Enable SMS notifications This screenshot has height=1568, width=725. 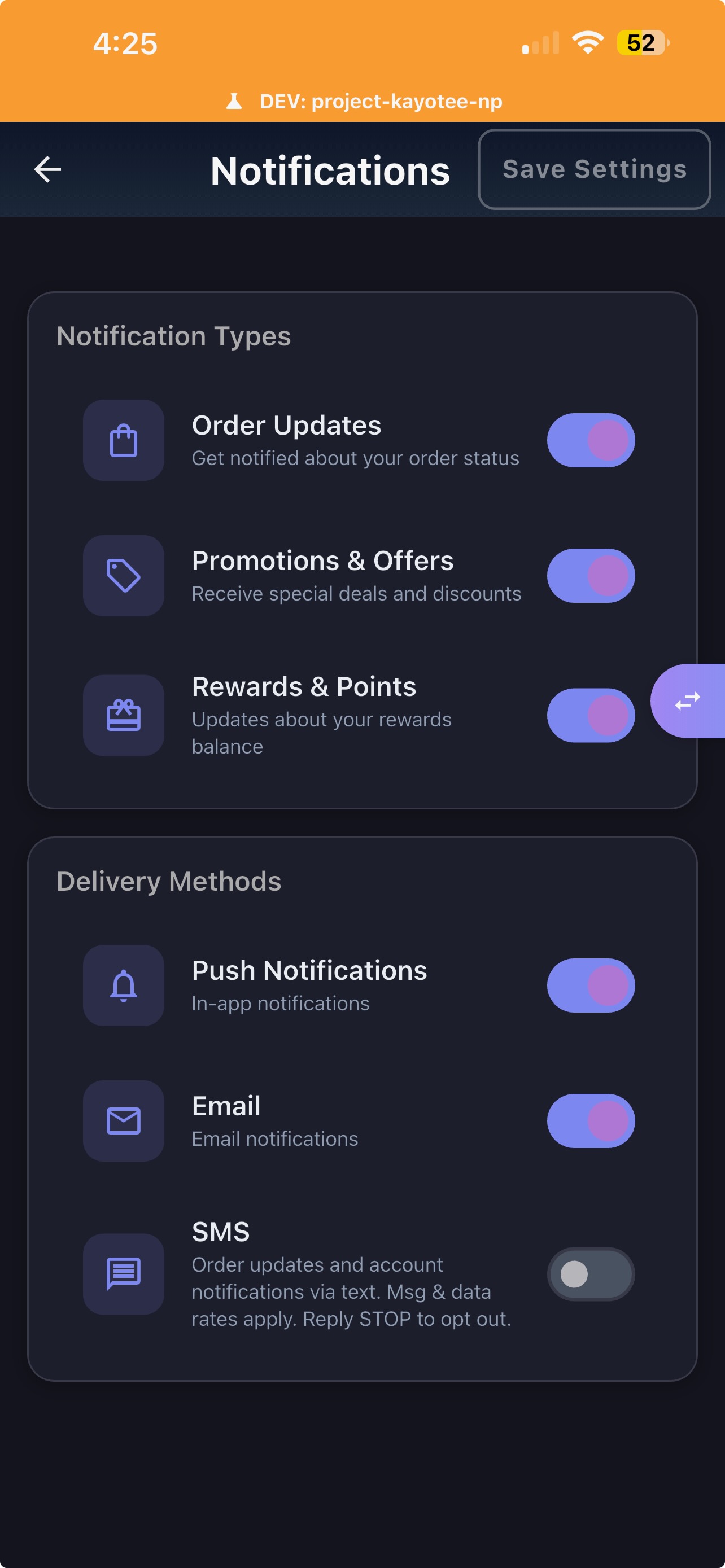[x=589, y=1274]
